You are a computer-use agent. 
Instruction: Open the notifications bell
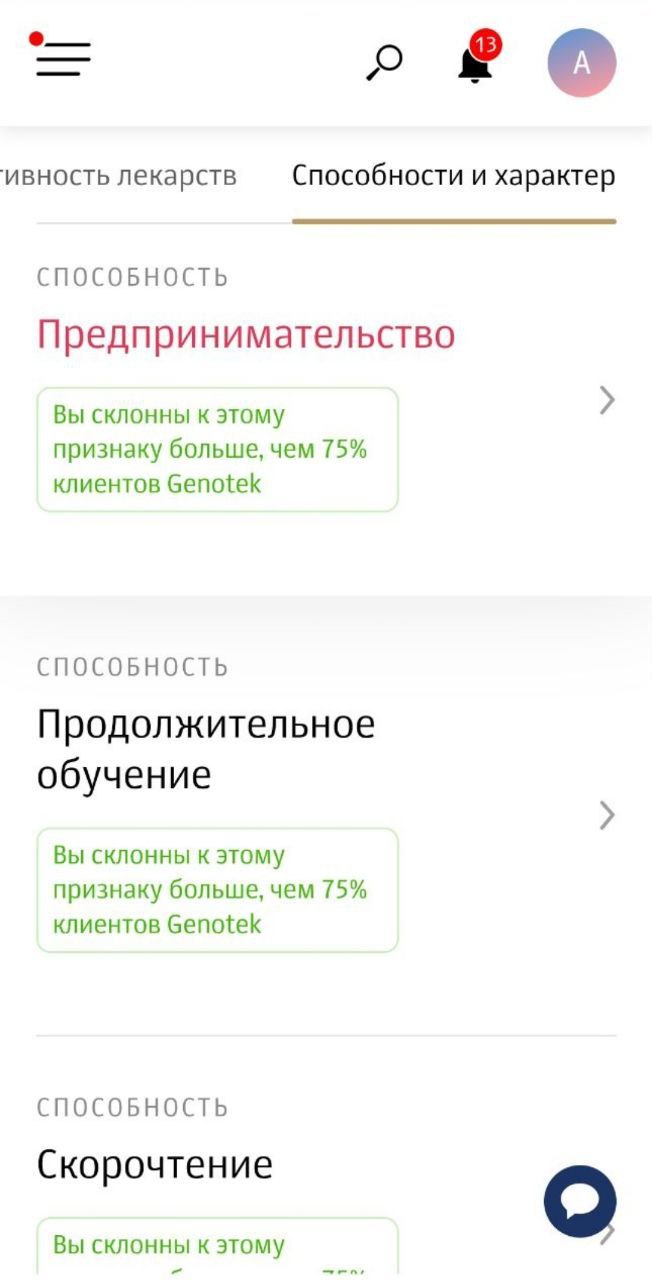475,63
